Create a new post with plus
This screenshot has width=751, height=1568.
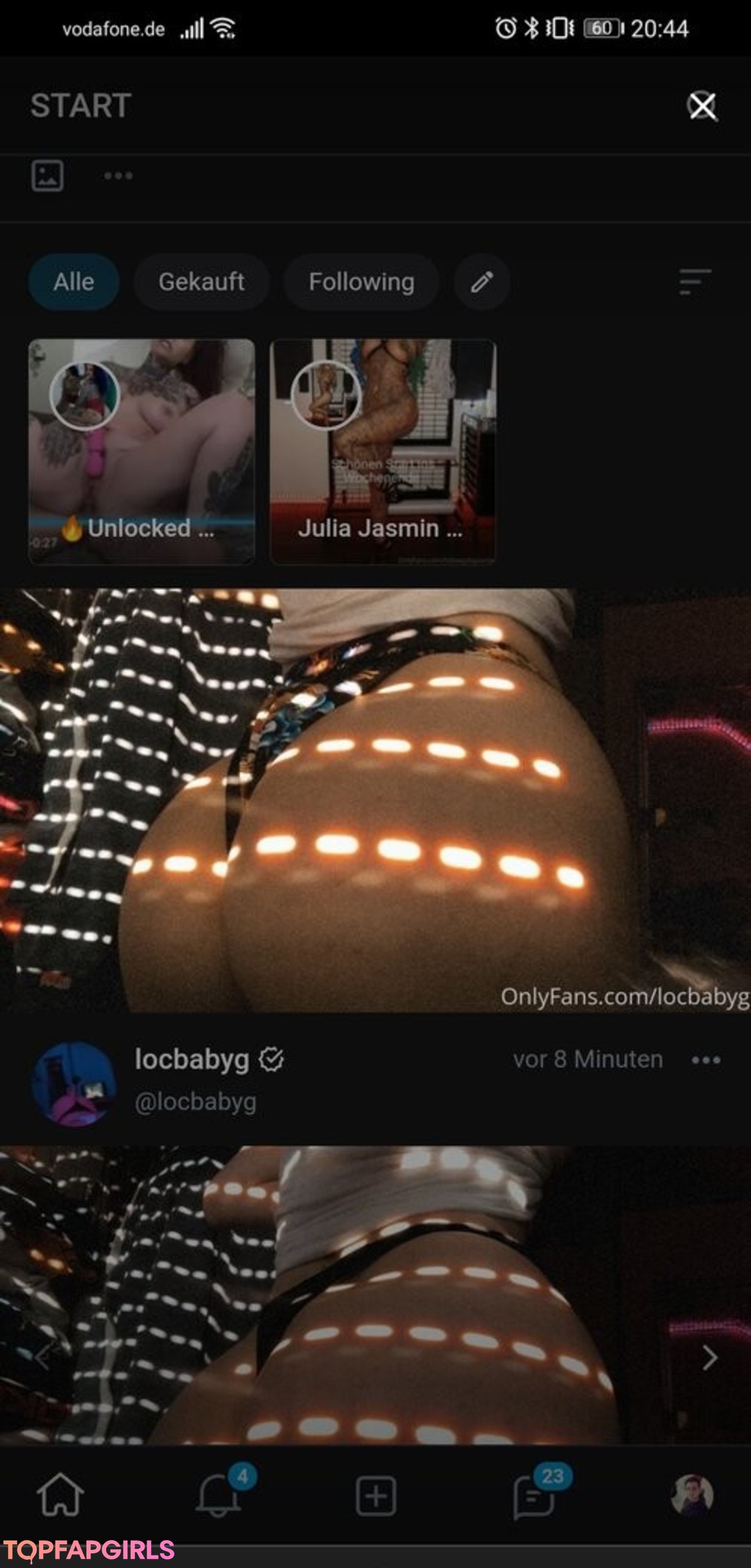coord(376,1496)
